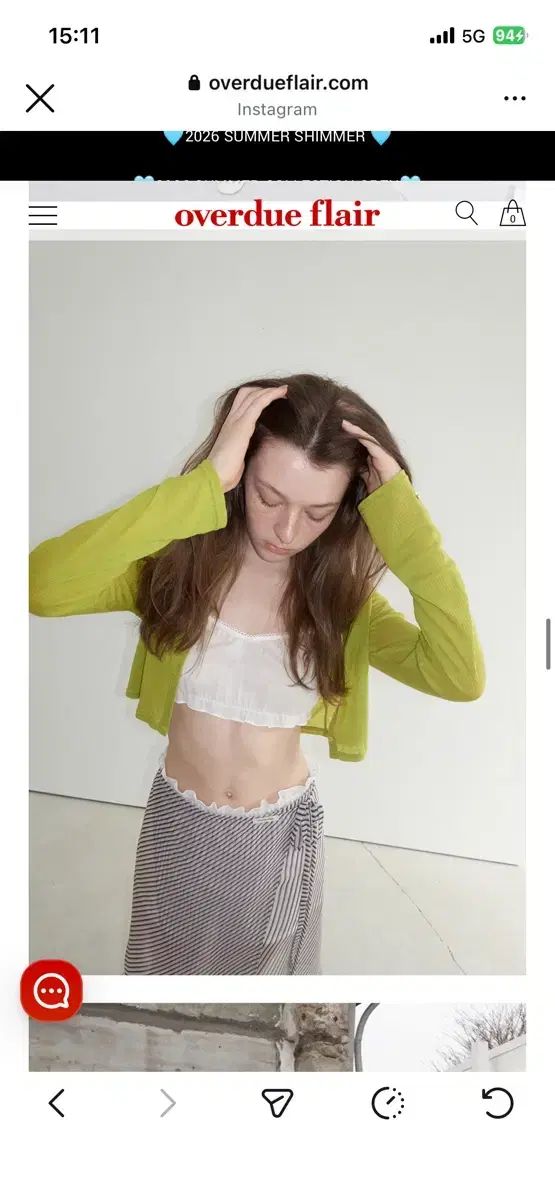Open the site hamburger menu
555x1200 pixels.
(x=43, y=215)
